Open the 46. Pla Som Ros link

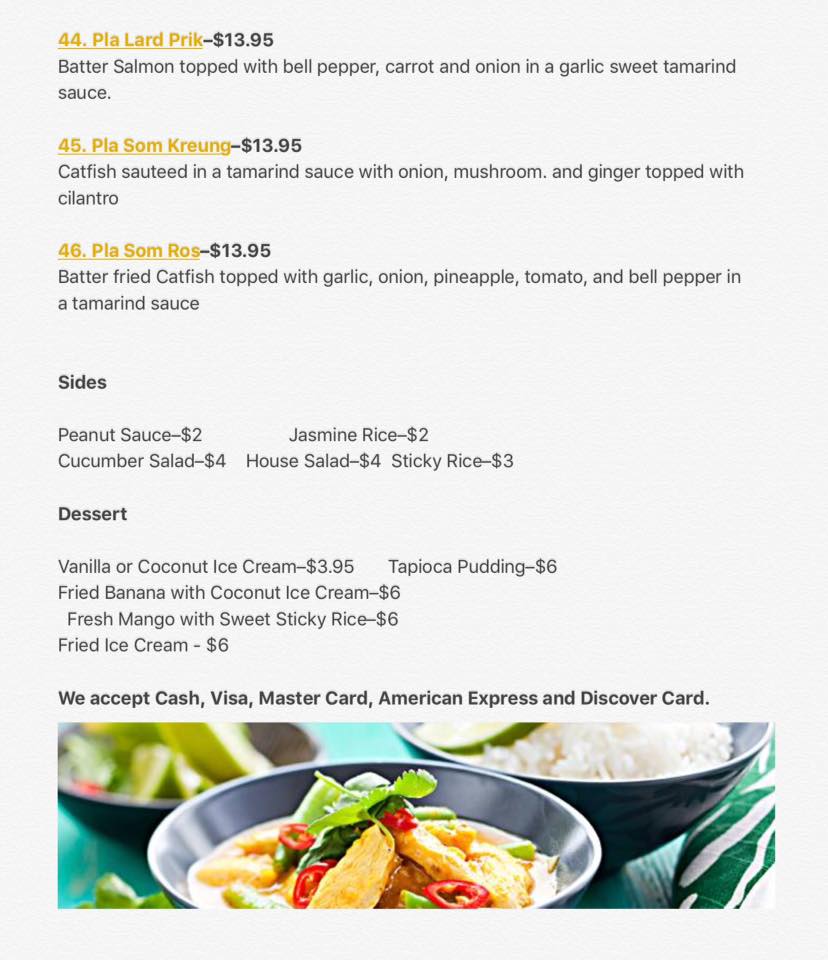[129, 251]
